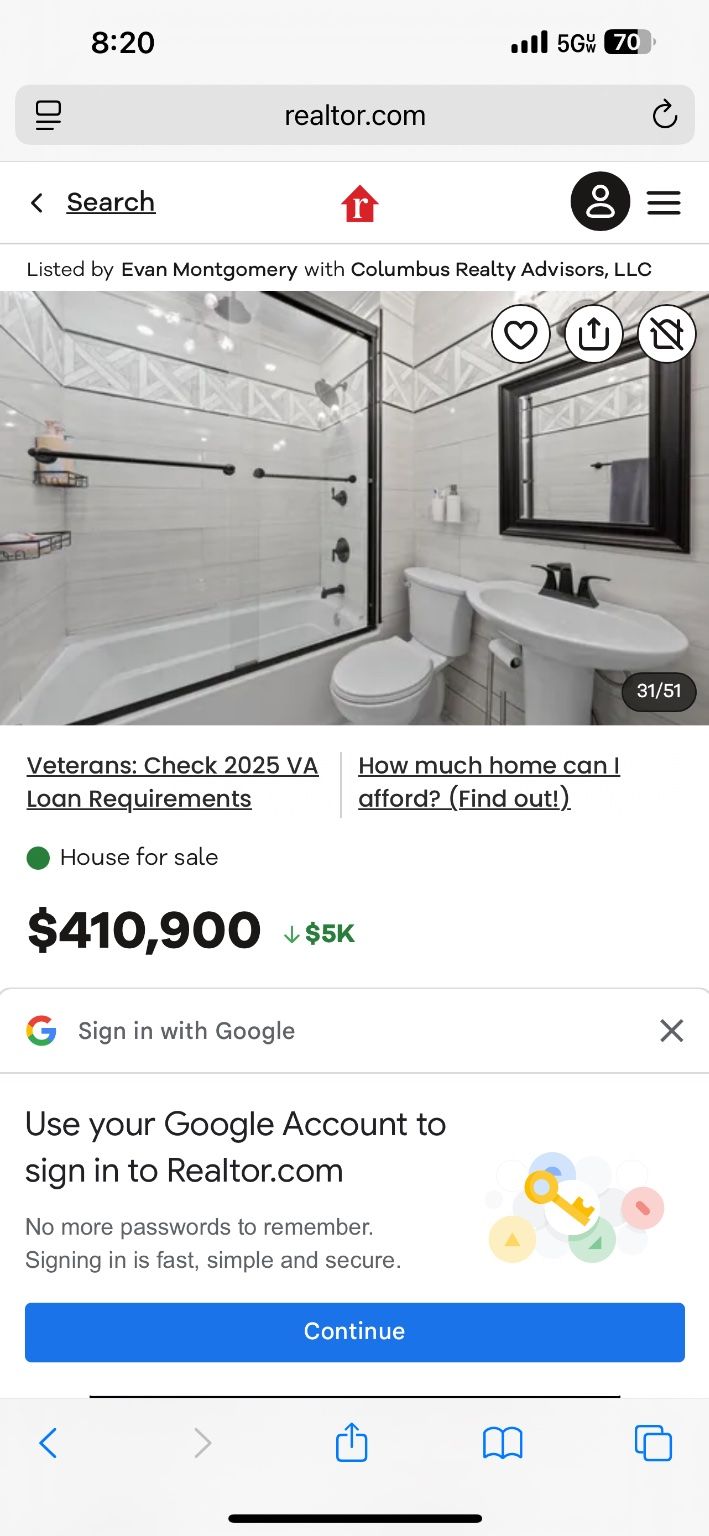The width and height of the screenshot is (709, 1536).
Task: Show all open Safari tabs
Action: coord(653,1443)
